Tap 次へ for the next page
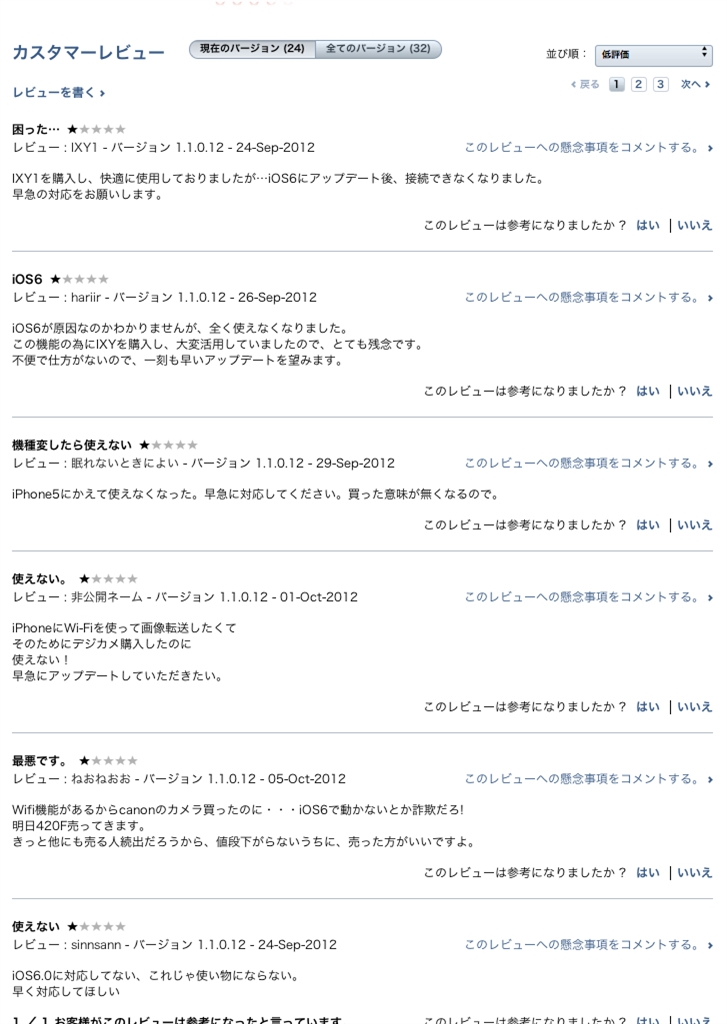727x1024 pixels. pyautogui.click(x=696, y=85)
